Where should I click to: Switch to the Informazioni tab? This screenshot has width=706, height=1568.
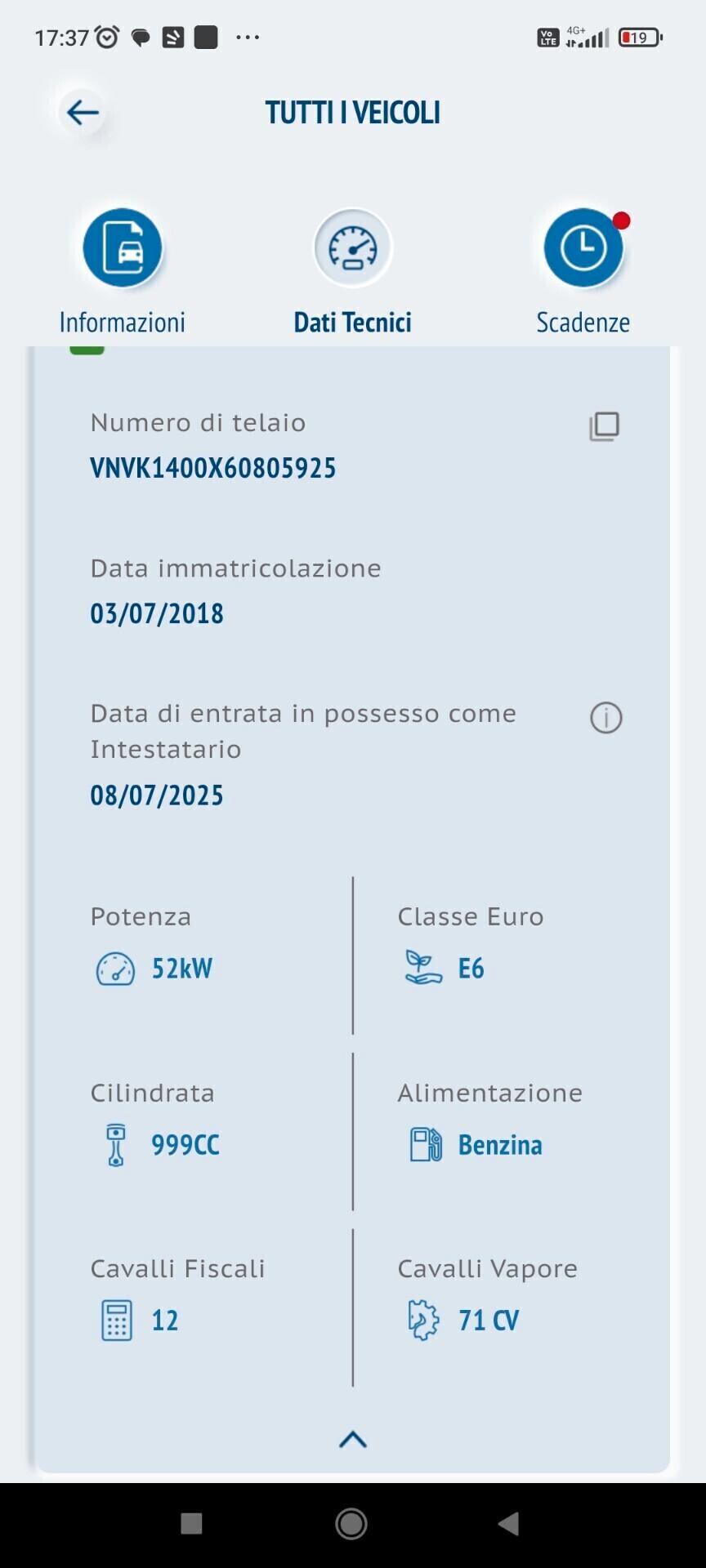point(123,248)
